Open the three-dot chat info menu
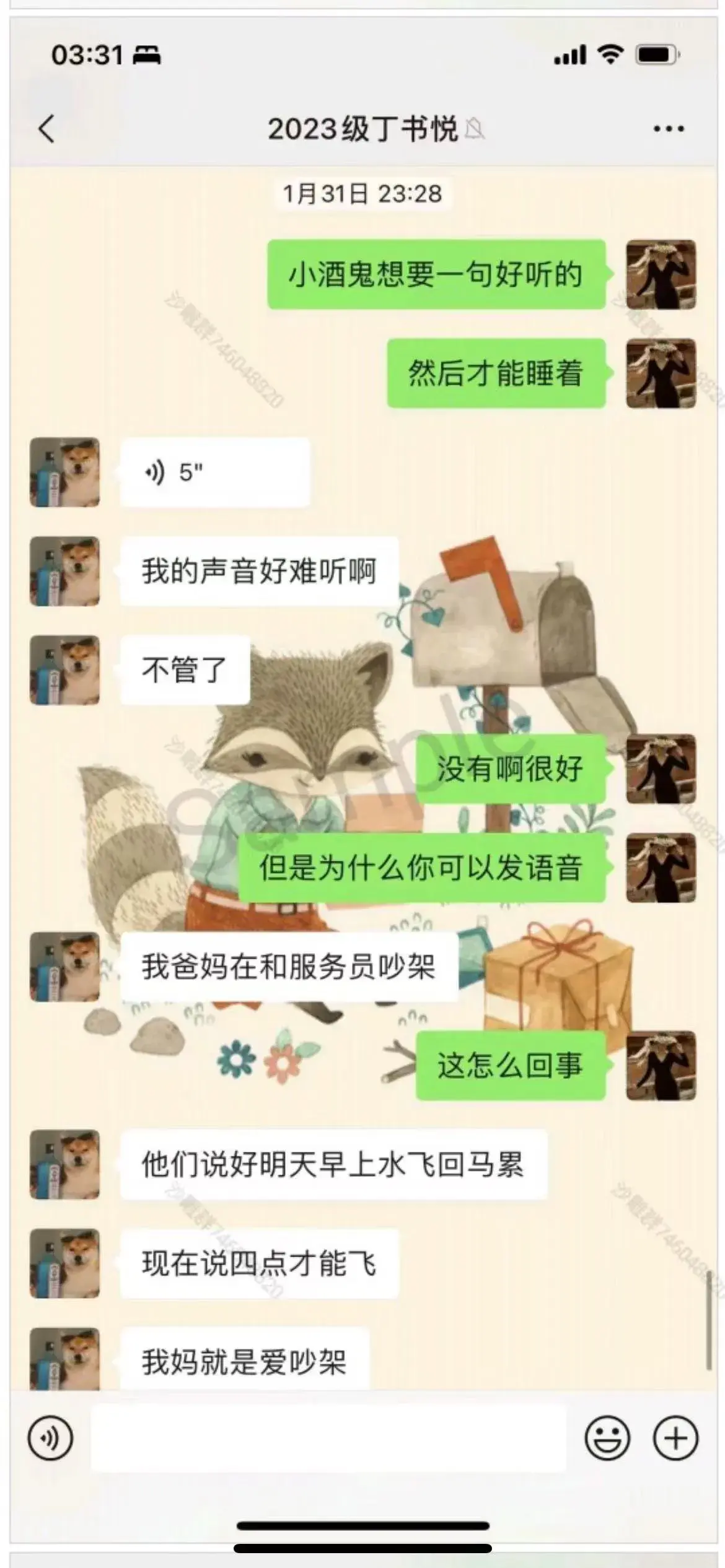This screenshot has height=1568, width=725. coord(669,129)
